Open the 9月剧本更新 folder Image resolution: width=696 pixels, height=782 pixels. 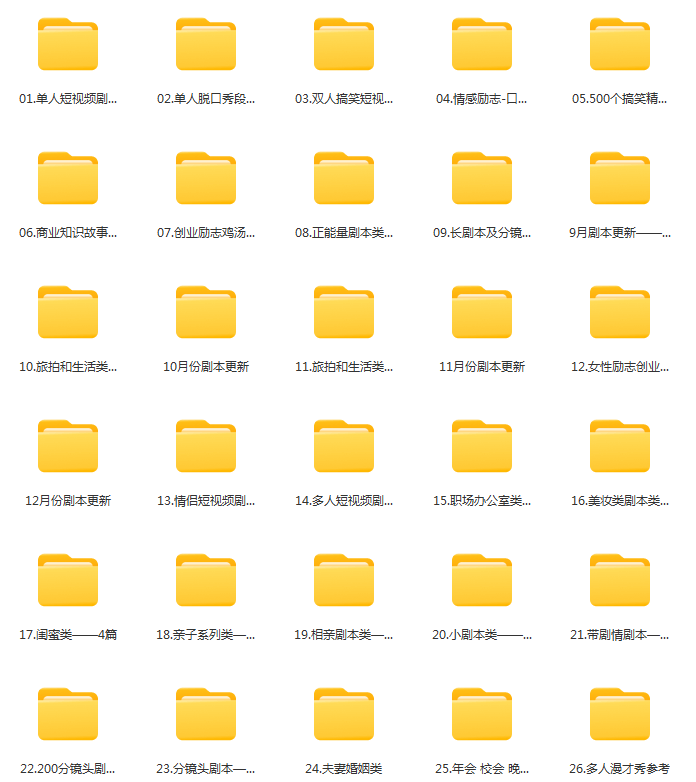point(620,179)
